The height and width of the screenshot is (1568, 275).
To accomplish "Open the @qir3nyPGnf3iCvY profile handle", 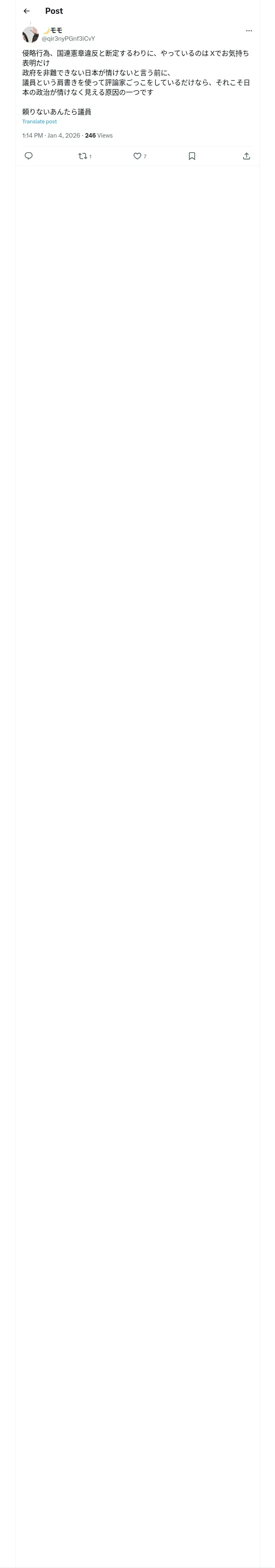I will coord(68,38).
